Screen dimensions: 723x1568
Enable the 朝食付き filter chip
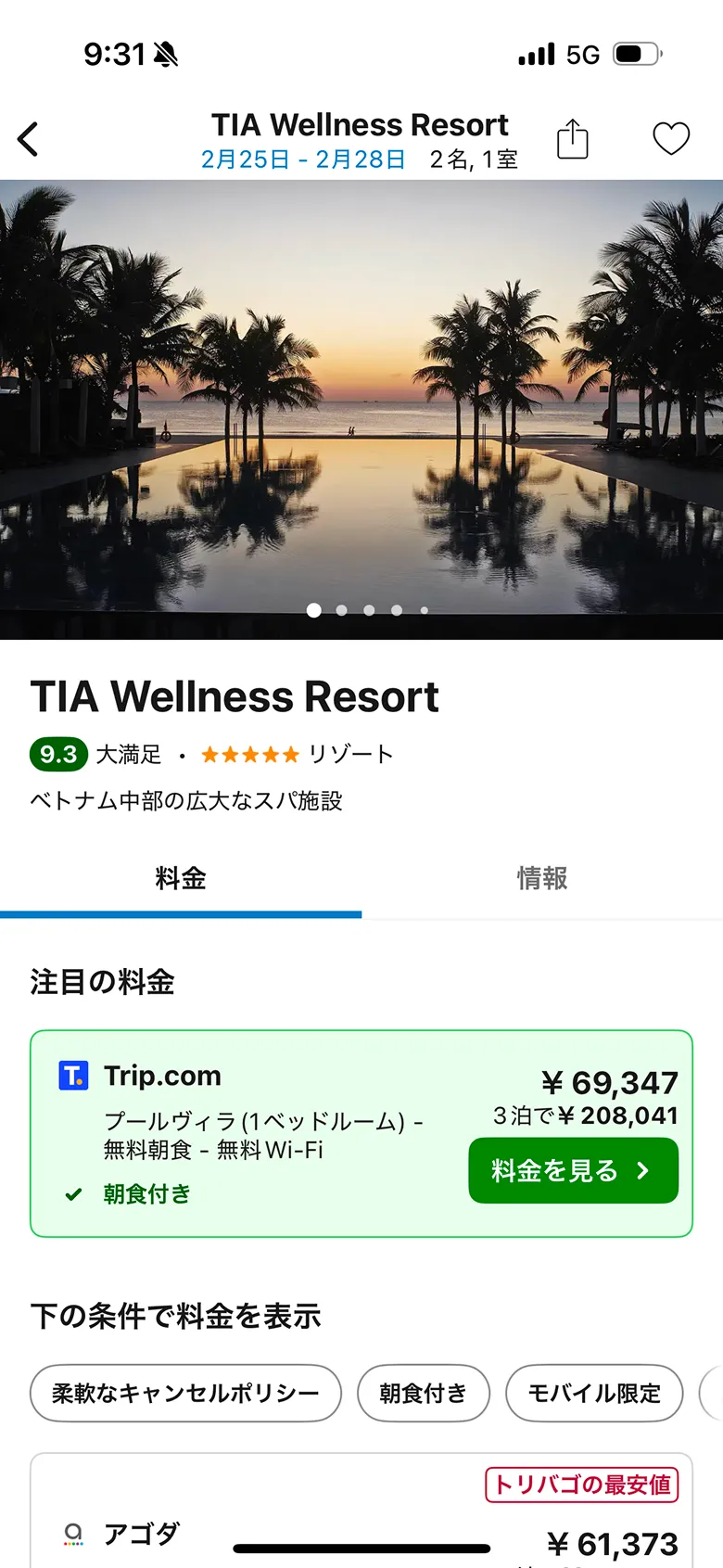click(x=424, y=1393)
